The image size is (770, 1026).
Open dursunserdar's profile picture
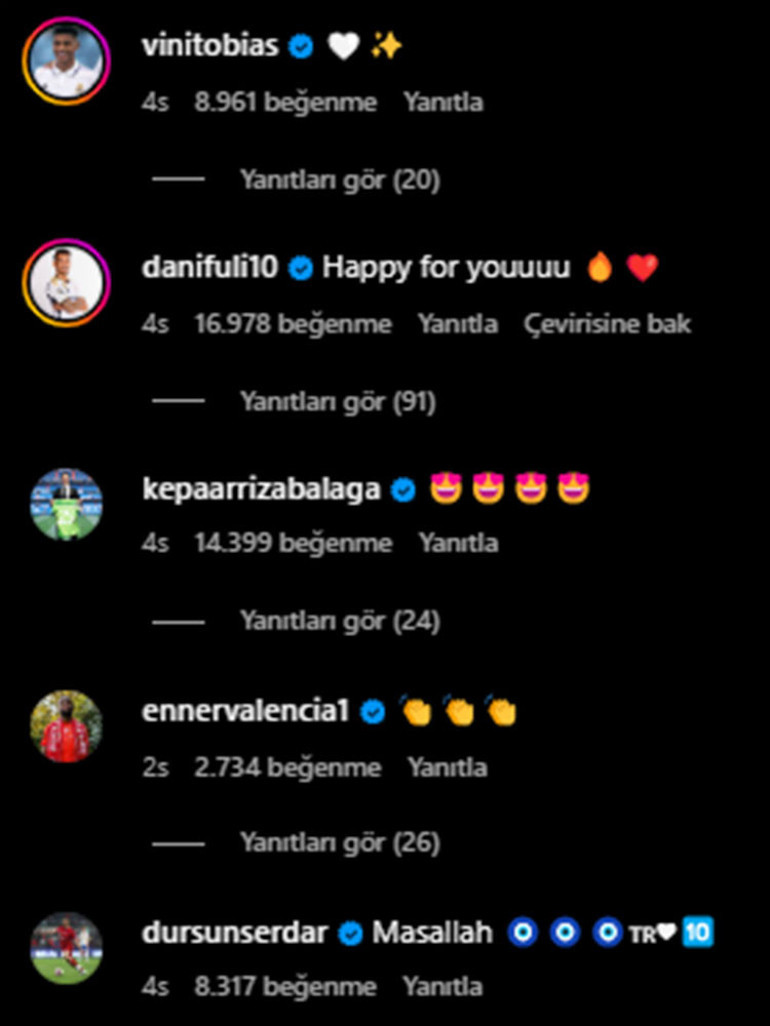[x=67, y=948]
